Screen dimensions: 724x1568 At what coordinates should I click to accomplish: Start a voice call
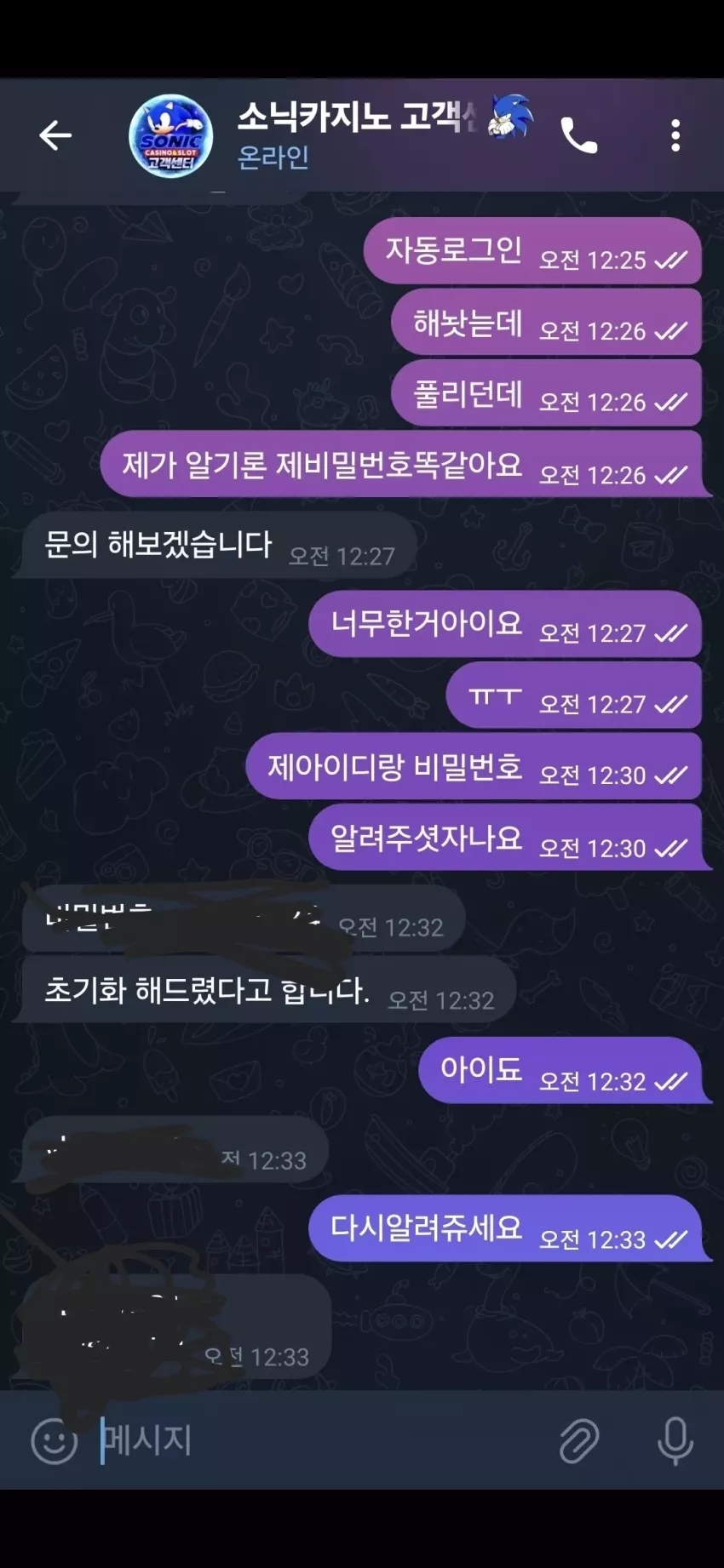579,135
